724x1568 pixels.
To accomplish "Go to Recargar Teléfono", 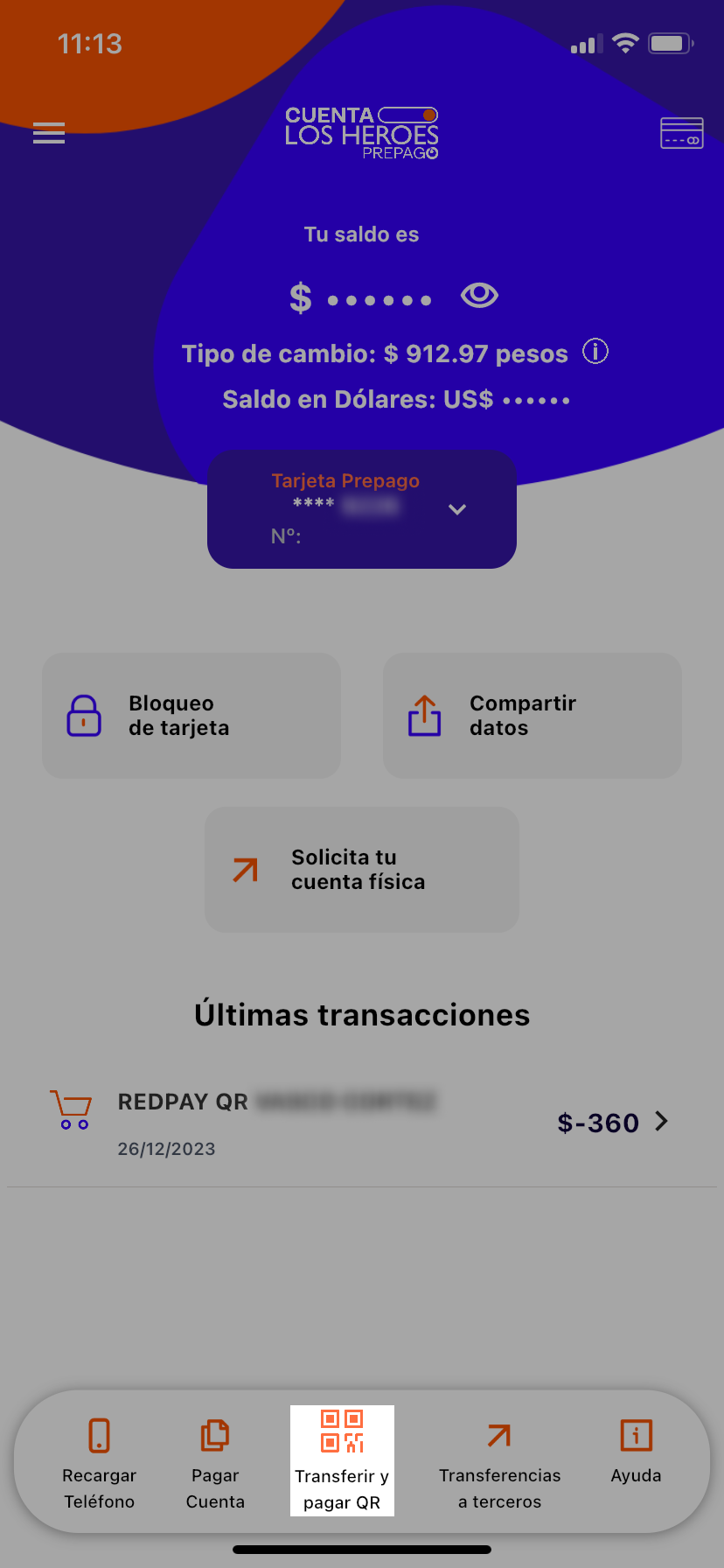I will coord(99,1463).
